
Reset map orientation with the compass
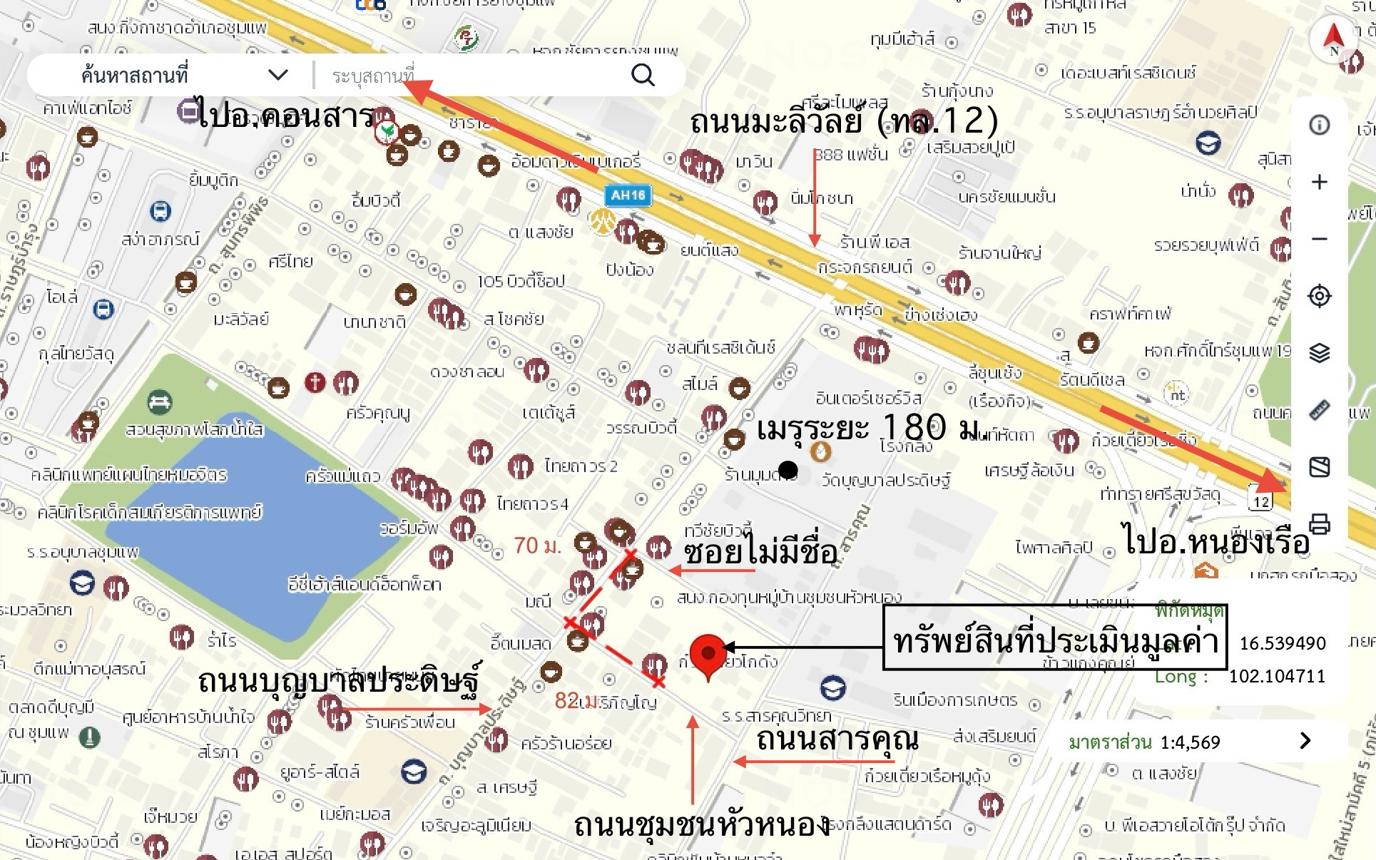click(x=1333, y=39)
